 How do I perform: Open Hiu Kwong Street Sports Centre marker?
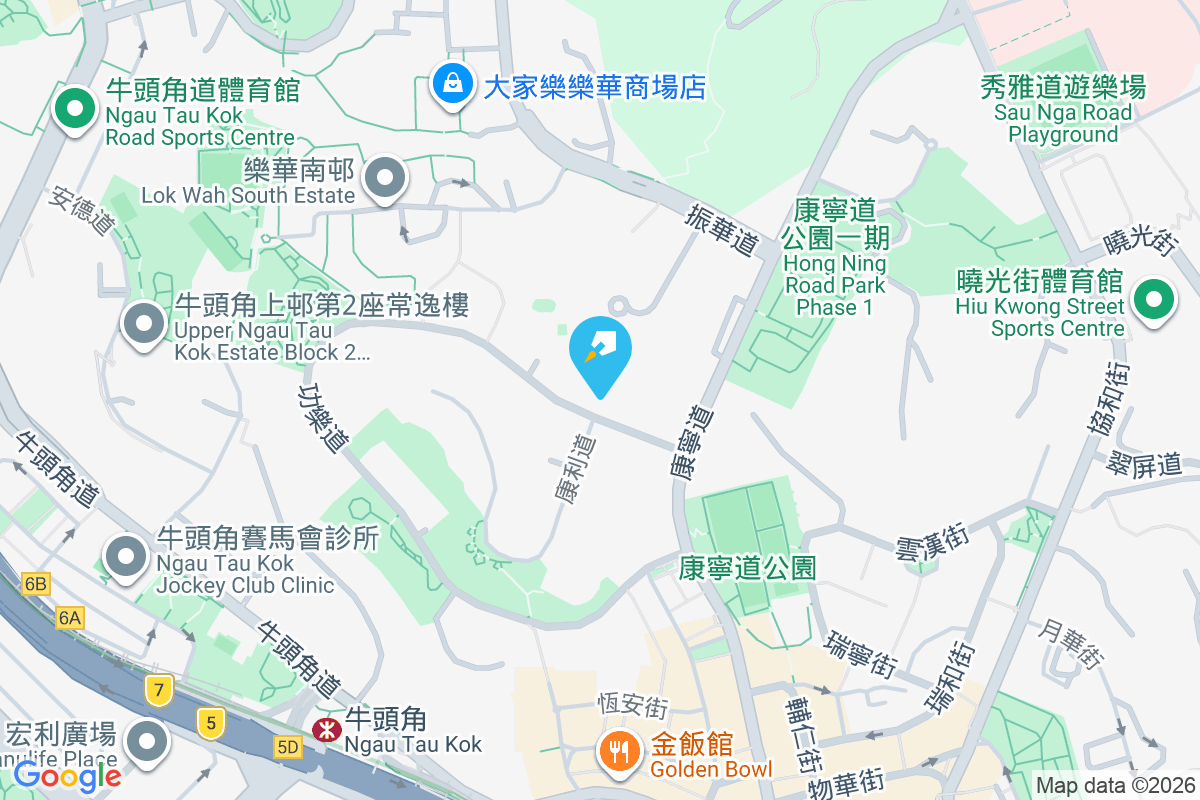pos(1153,300)
